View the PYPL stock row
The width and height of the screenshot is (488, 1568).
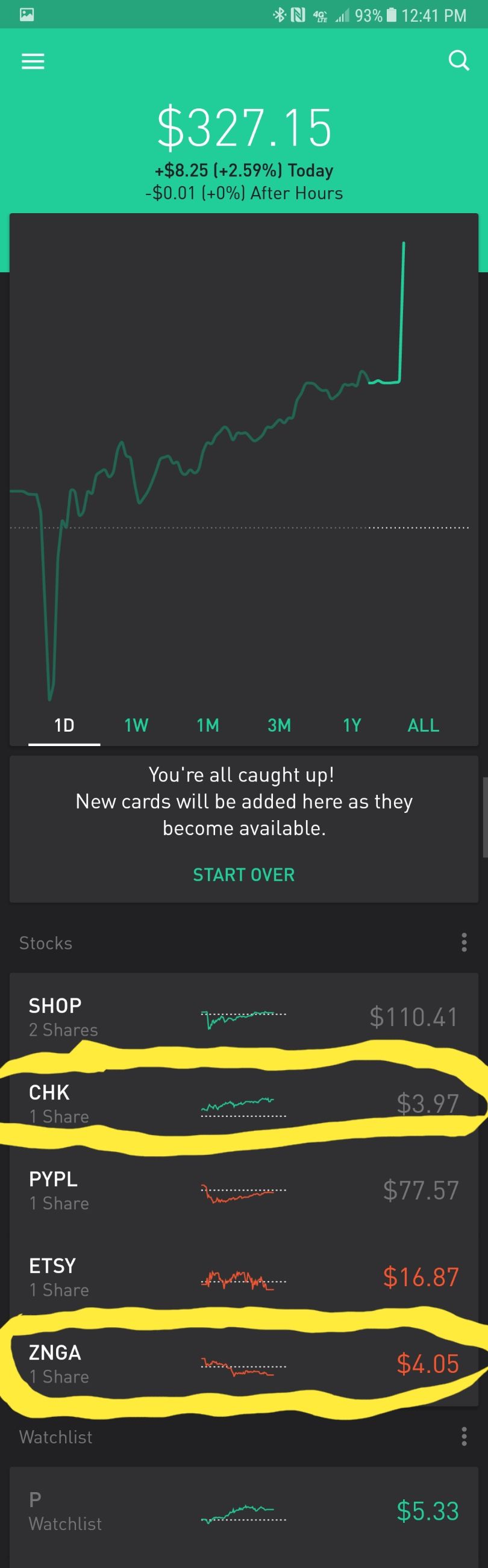(x=243, y=1190)
